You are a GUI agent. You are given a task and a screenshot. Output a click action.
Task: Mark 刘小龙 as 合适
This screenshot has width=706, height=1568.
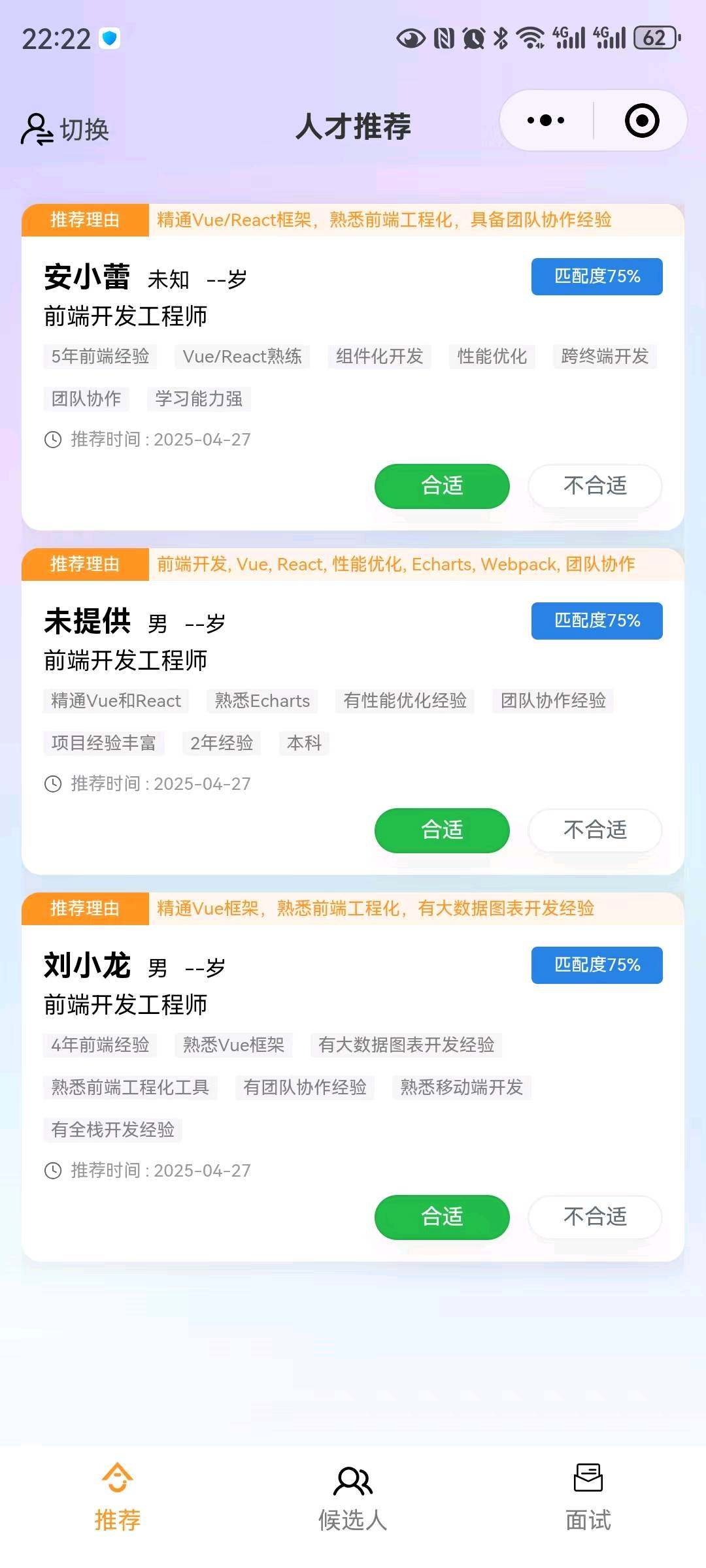point(442,1217)
